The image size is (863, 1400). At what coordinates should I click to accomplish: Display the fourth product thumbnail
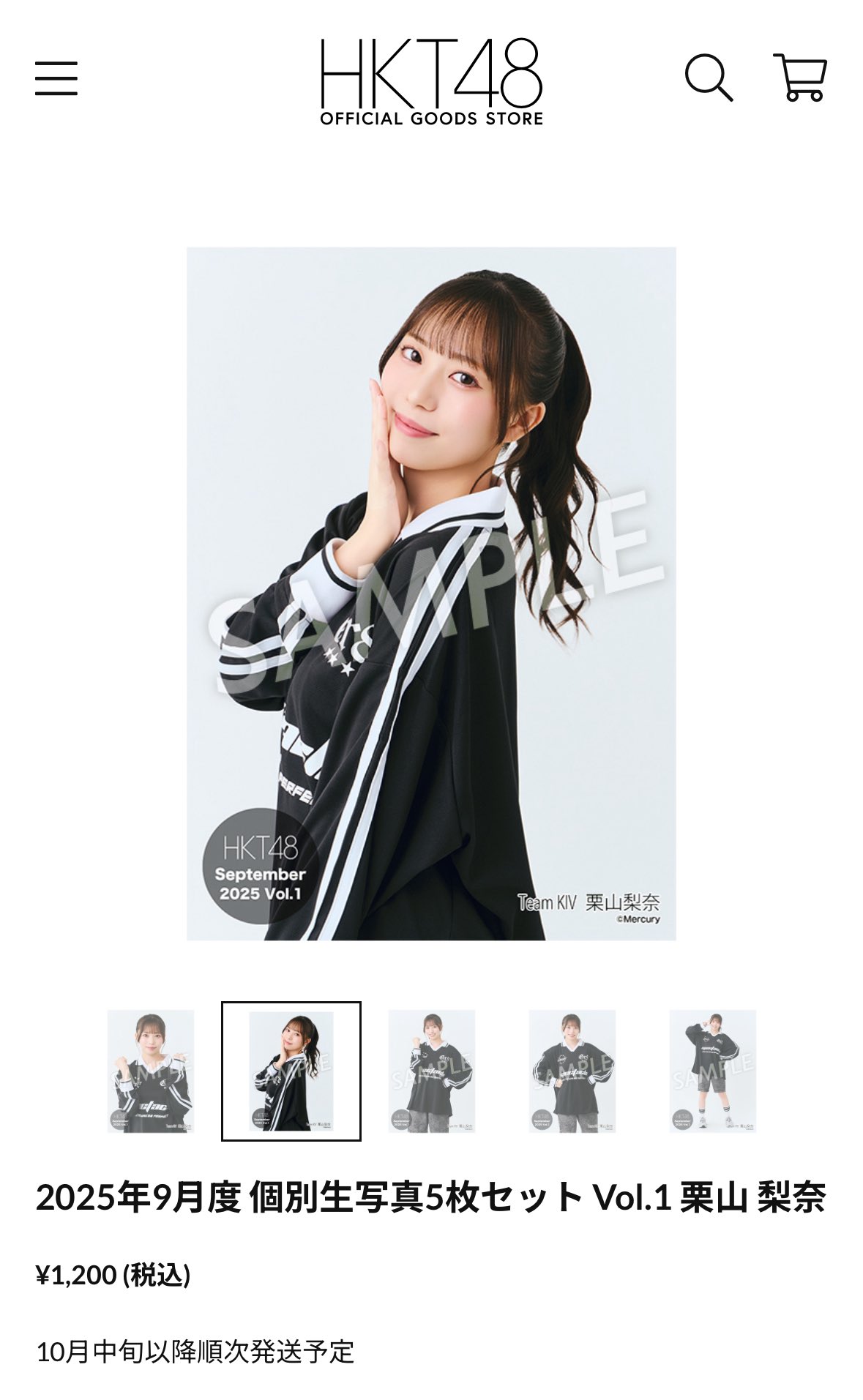pos(572,1071)
